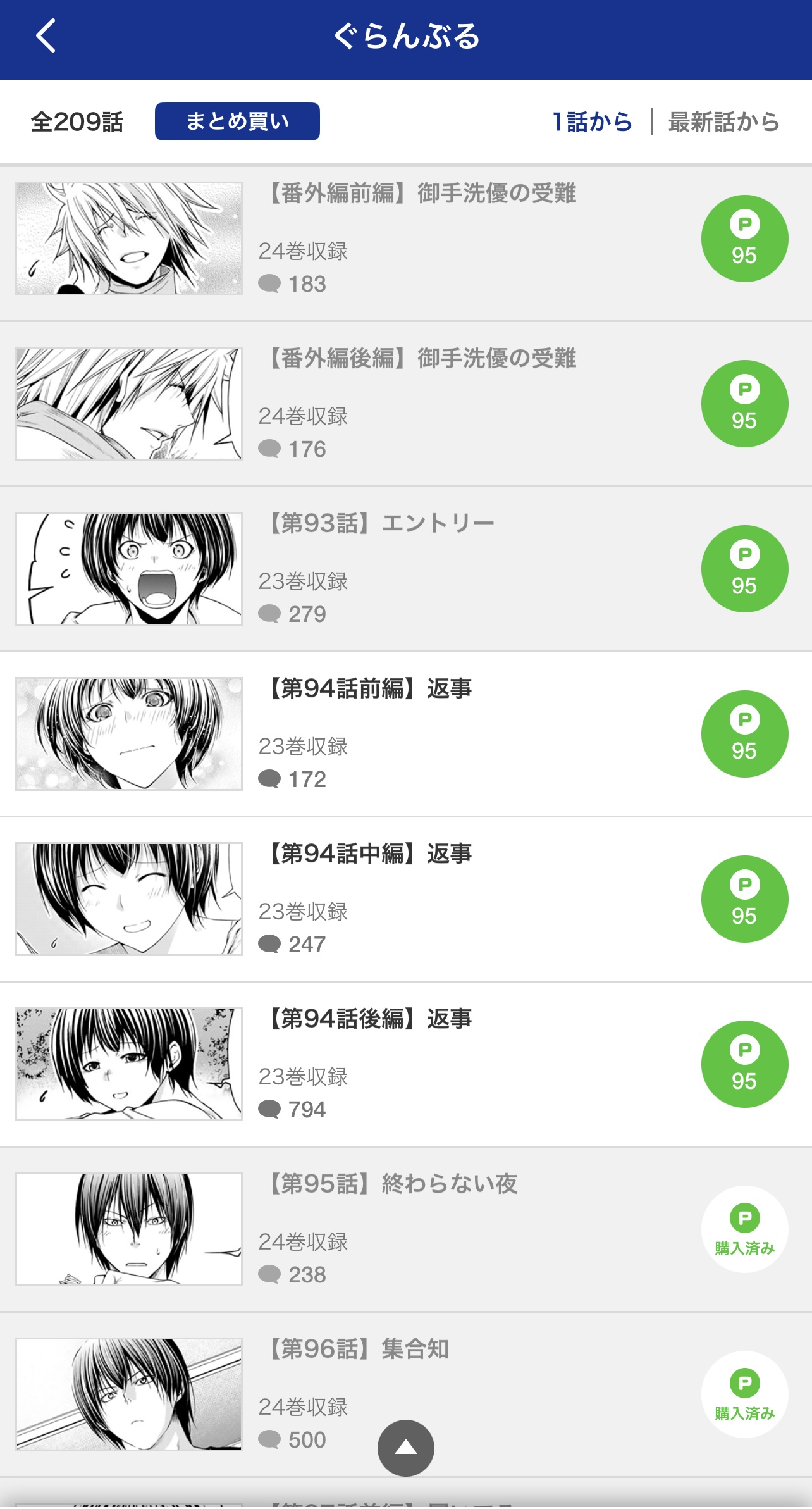Buy 【第94話後編】返事 for 95 points
Image resolution: width=812 pixels, height=1509 pixels.
click(744, 1064)
